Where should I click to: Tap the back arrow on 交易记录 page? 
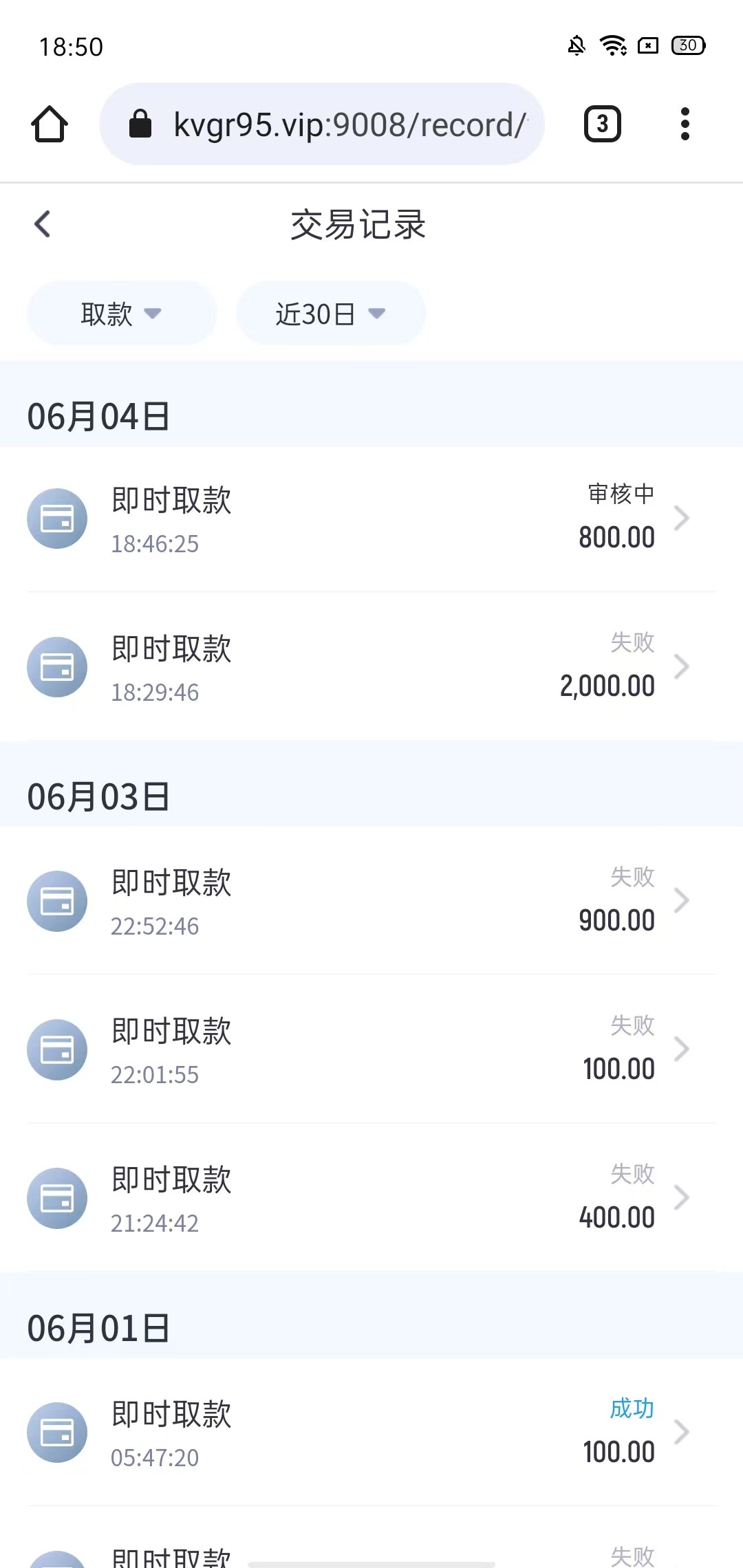[x=43, y=224]
